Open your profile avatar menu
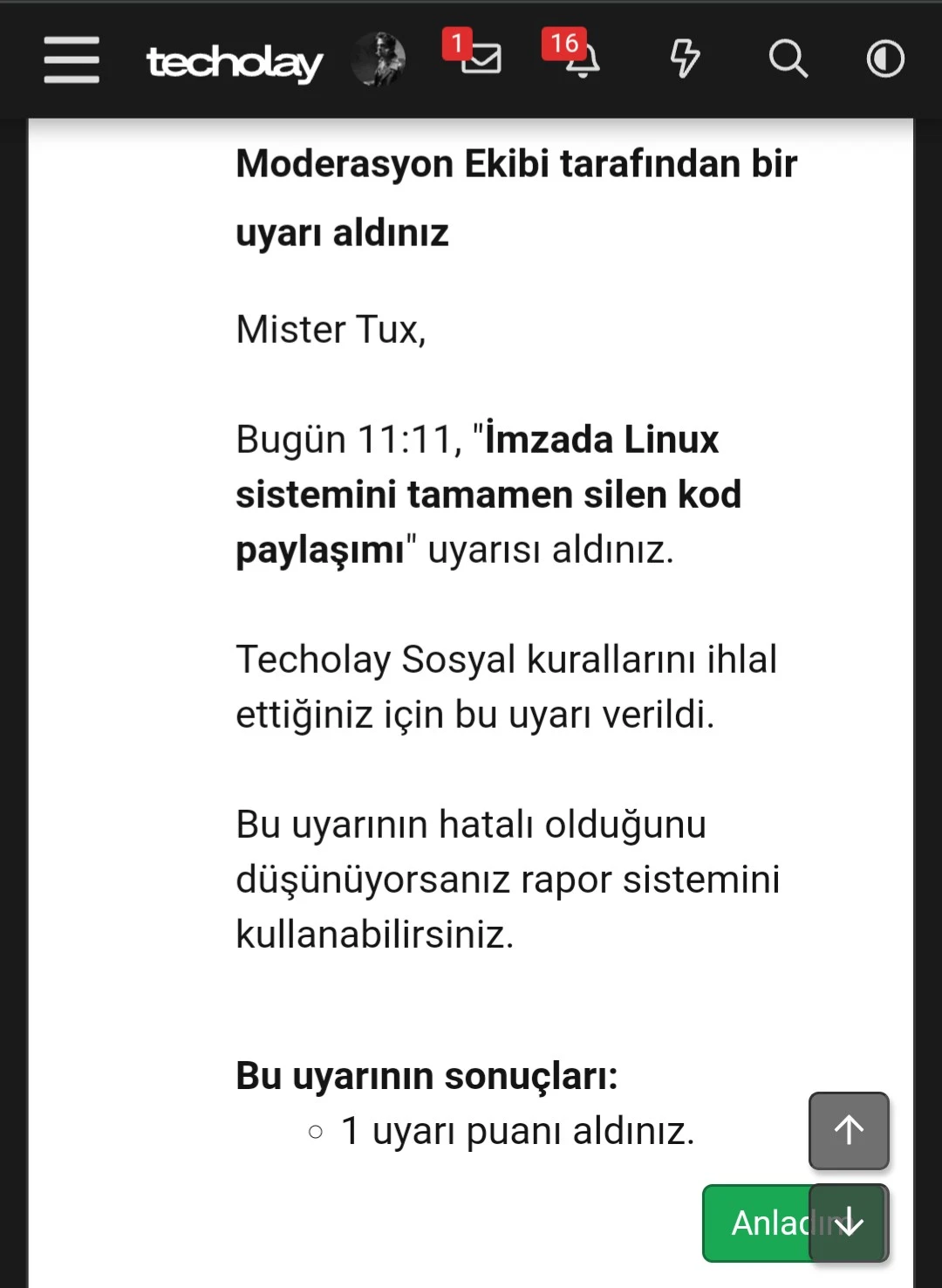This screenshot has width=942, height=1288. click(x=378, y=59)
